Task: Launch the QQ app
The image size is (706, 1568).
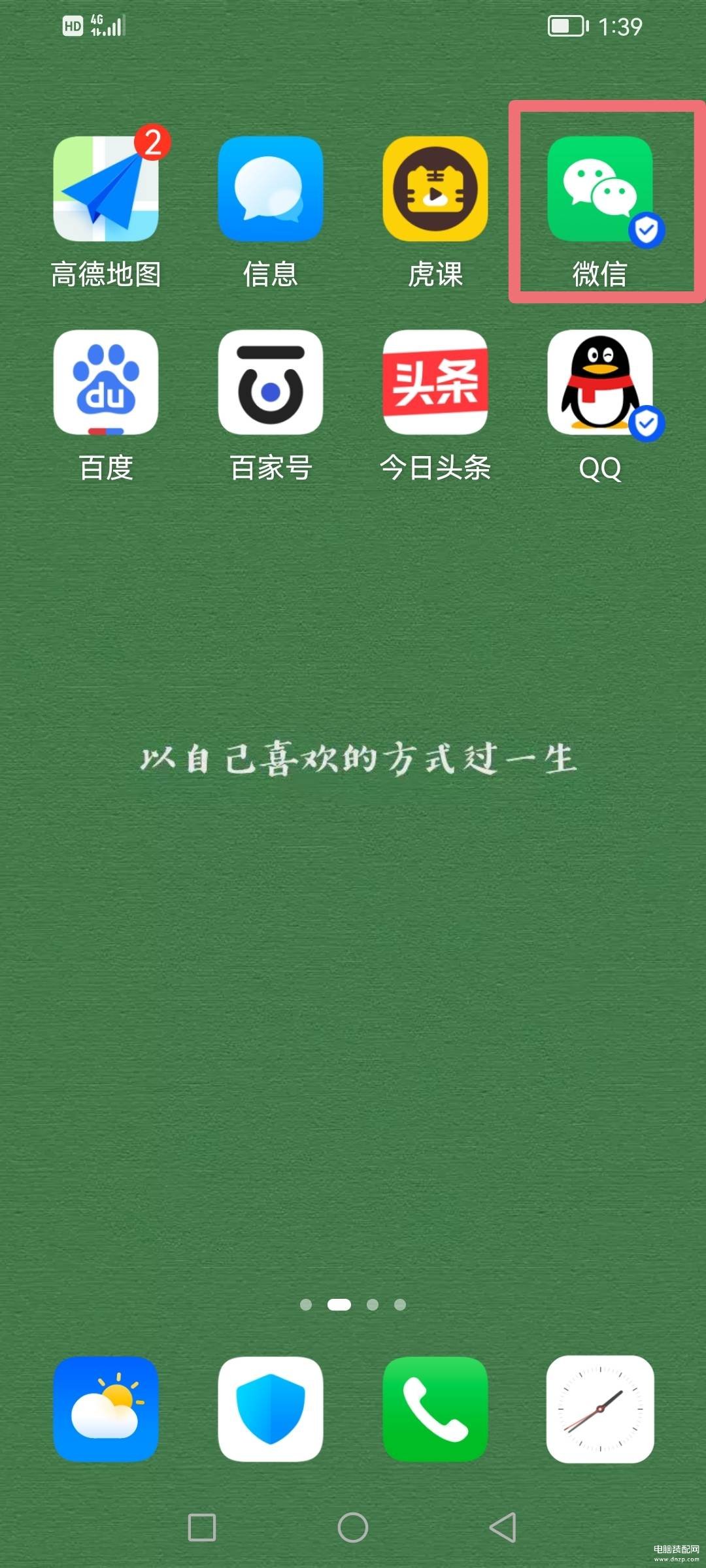Action: (600, 383)
